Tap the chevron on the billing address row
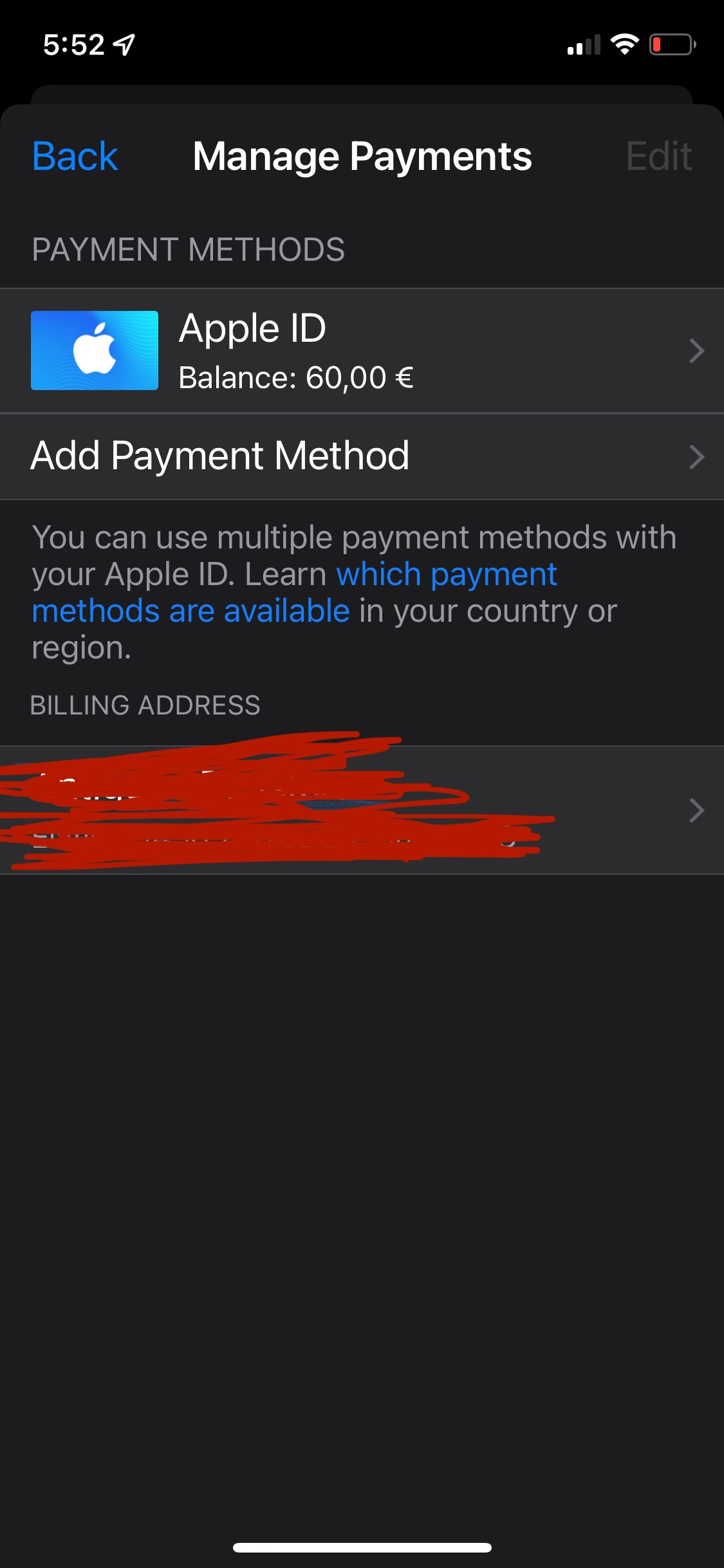 (697, 810)
